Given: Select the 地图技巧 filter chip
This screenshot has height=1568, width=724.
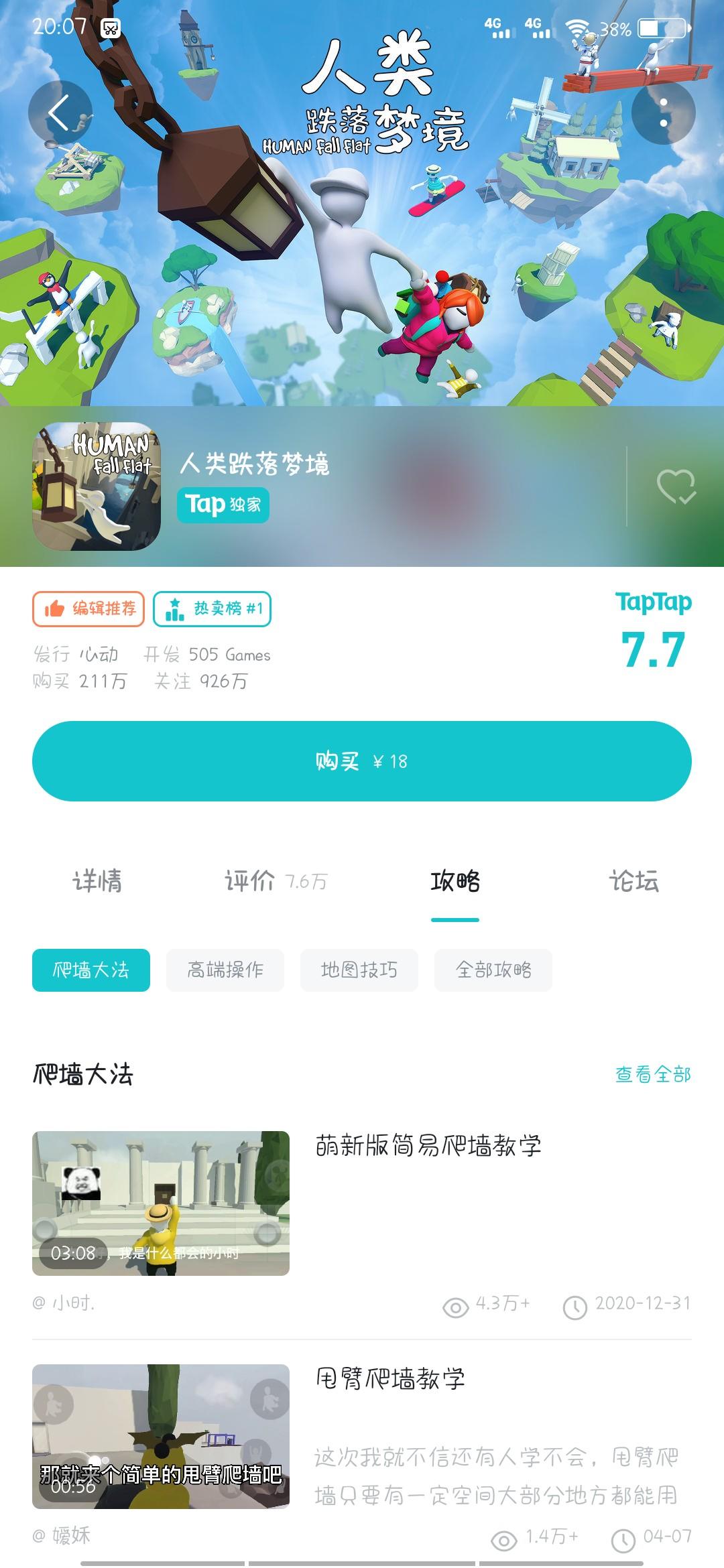Looking at the screenshot, I should [x=359, y=970].
